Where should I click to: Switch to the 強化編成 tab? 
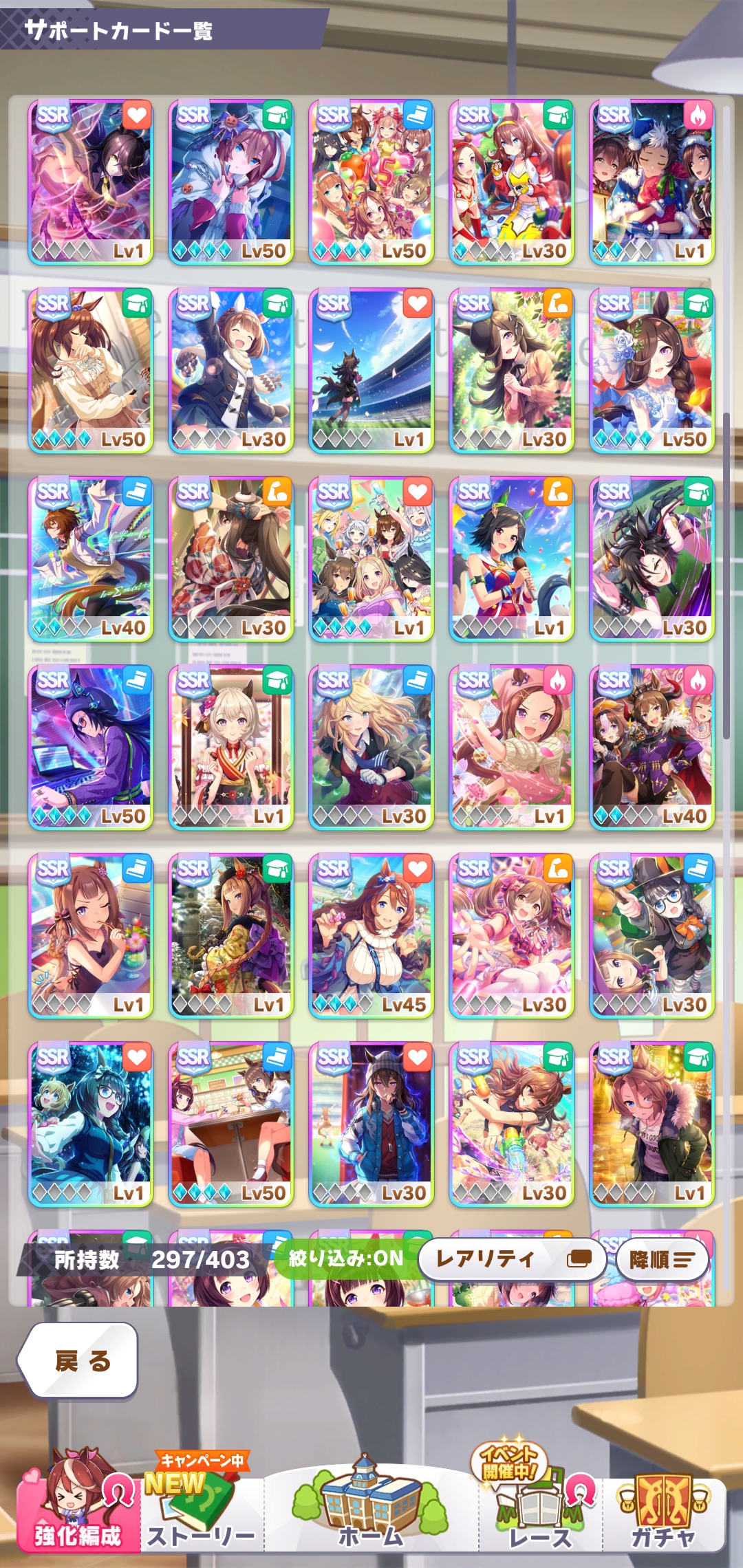click(78, 1506)
